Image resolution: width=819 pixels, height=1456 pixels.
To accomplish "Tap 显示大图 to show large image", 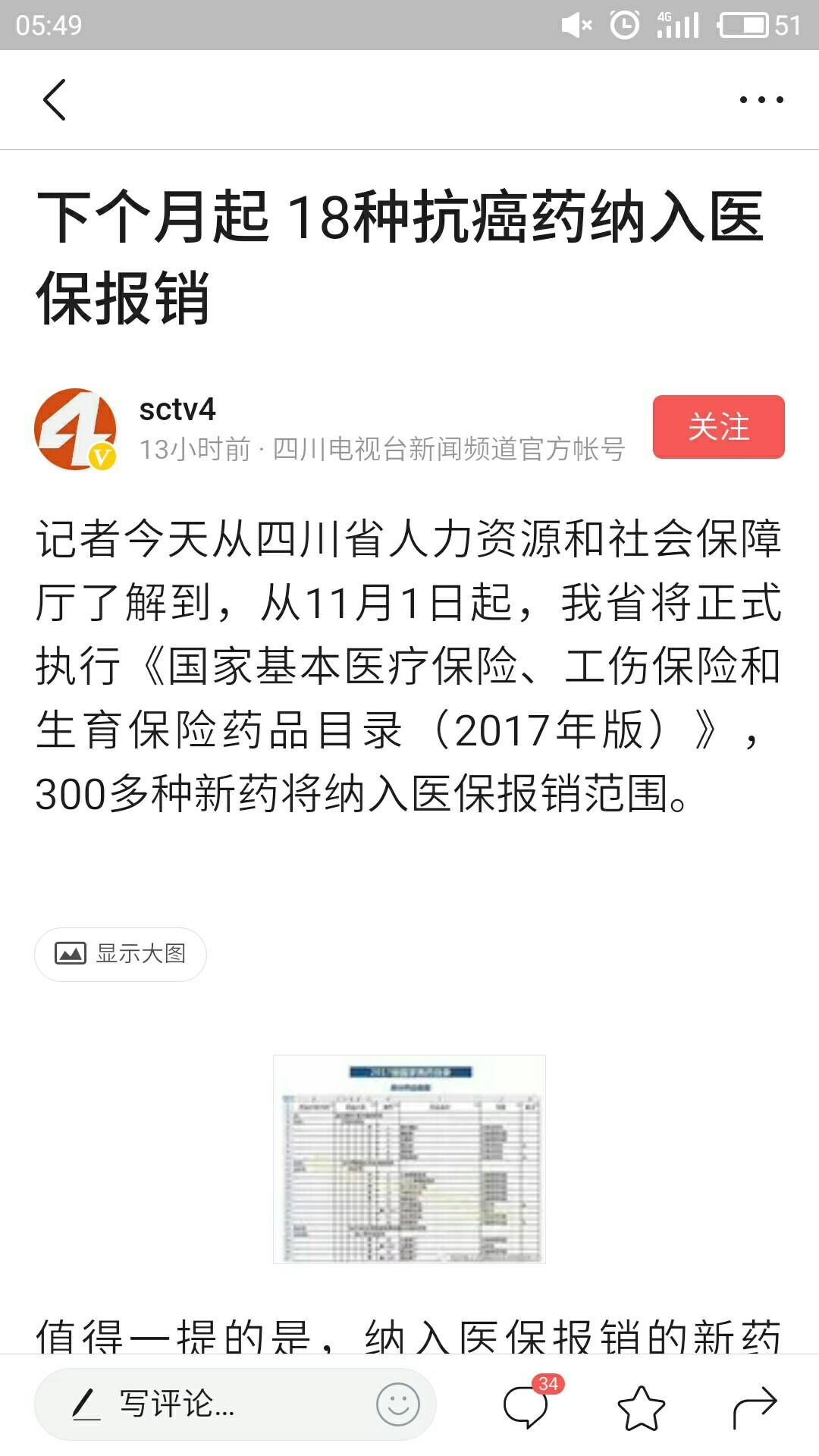I will 121,954.
